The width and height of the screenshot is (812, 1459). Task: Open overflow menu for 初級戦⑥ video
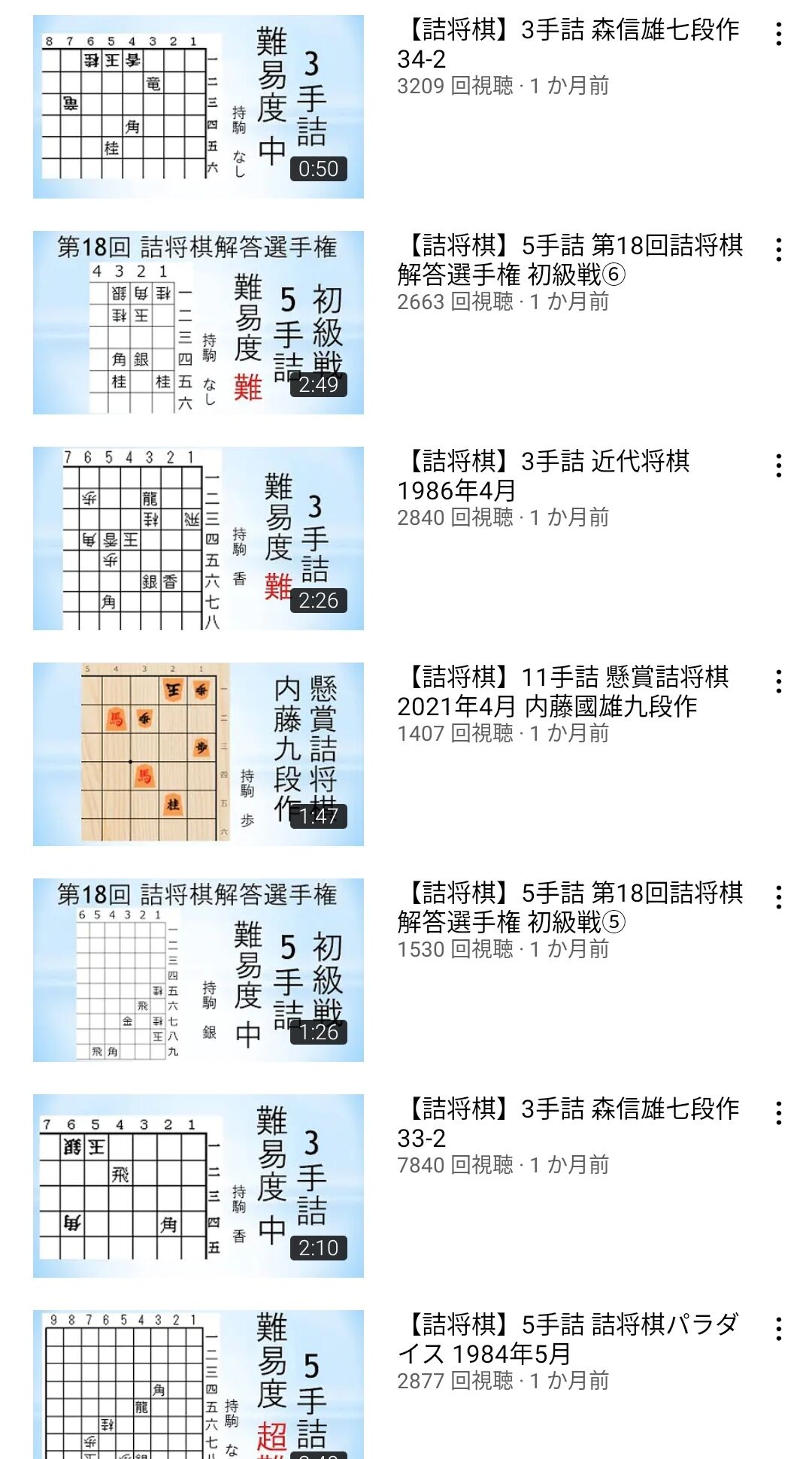pos(779,250)
